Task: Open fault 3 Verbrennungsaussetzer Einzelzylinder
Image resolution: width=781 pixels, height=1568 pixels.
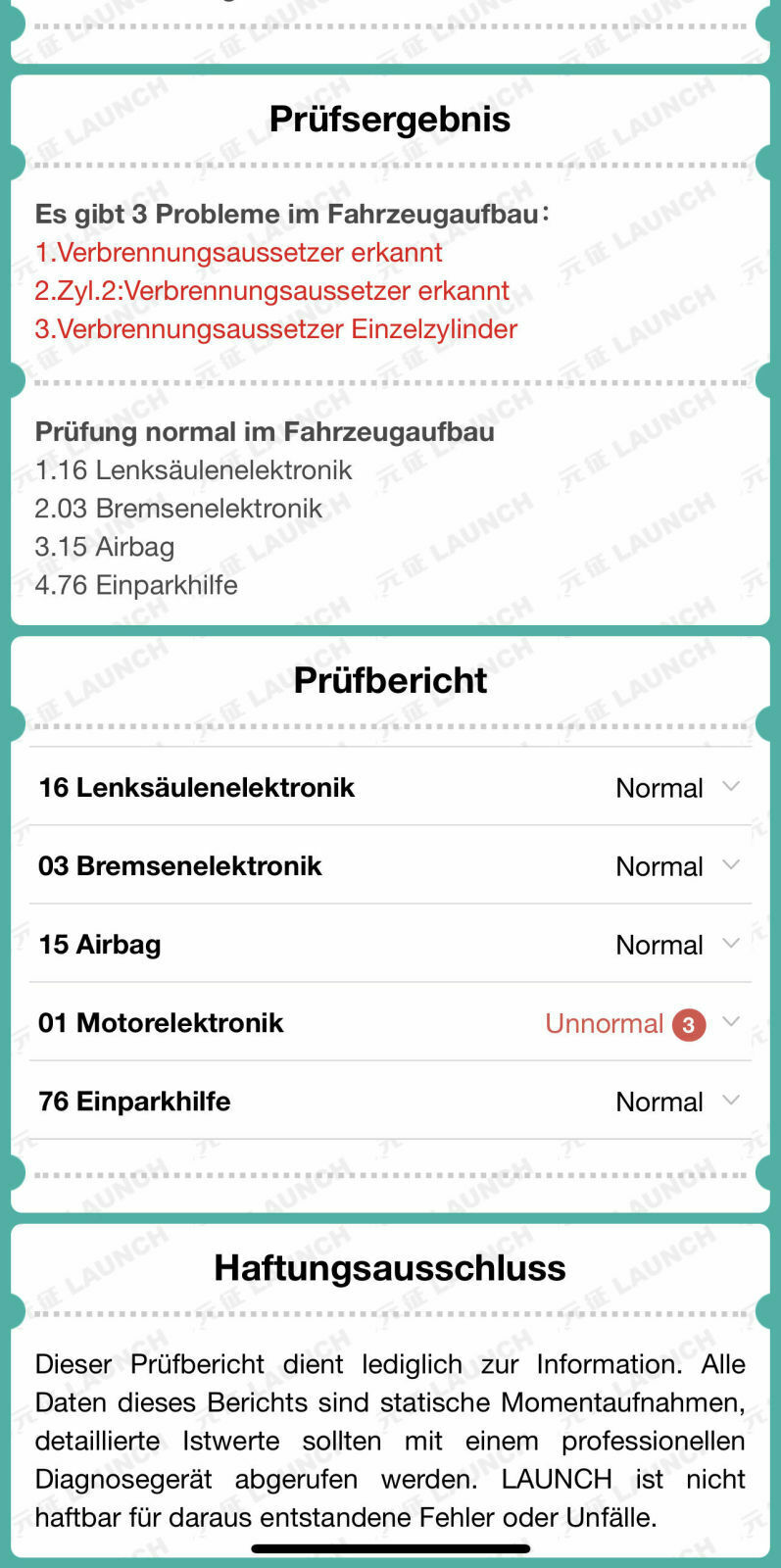Action: (276, 329)
